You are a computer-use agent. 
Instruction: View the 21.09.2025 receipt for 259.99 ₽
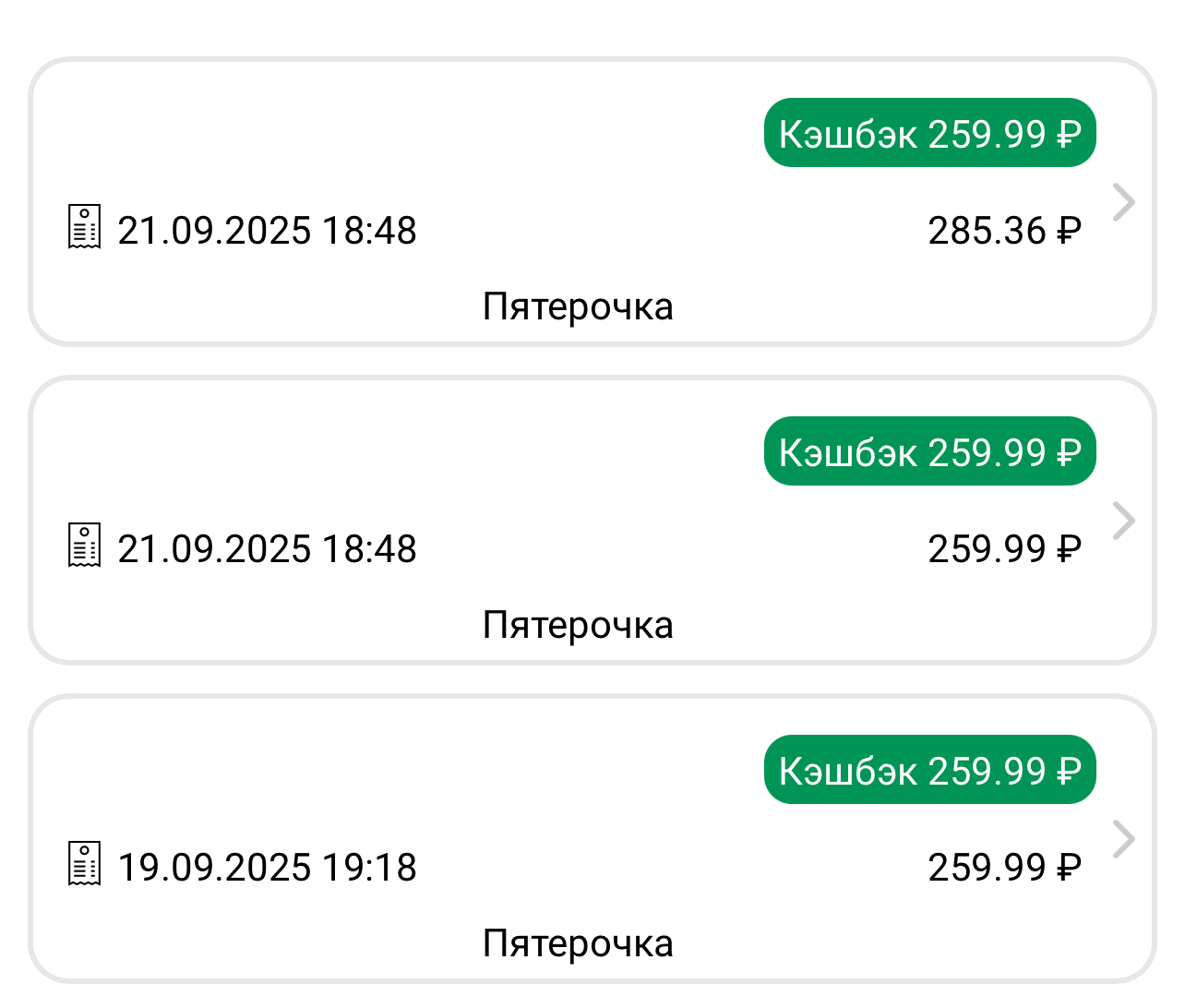click(x=591, y=522)
